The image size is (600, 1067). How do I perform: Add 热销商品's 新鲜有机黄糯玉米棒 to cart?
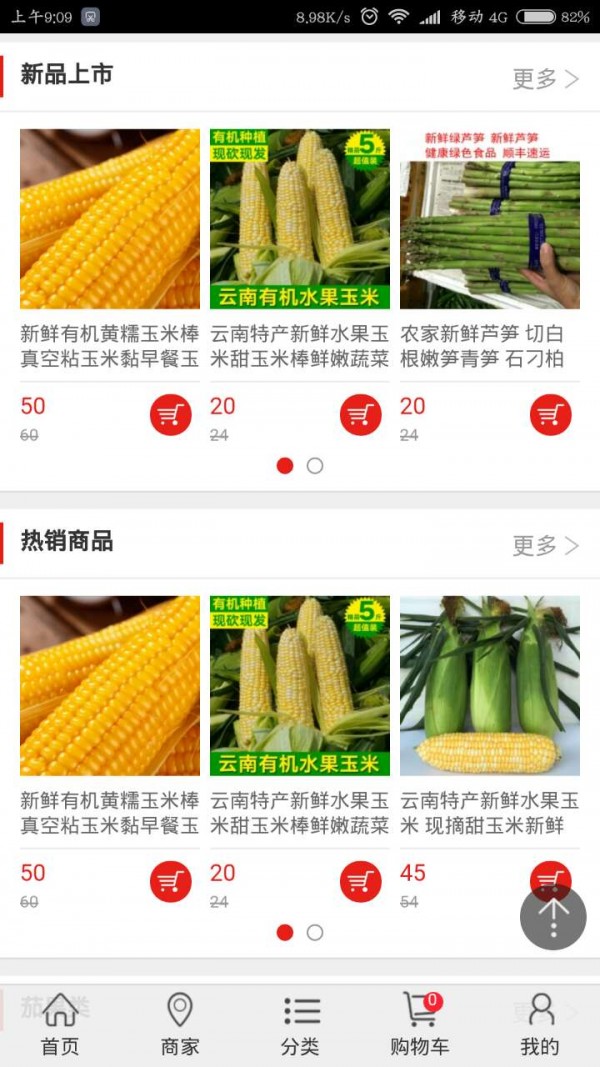170,882
